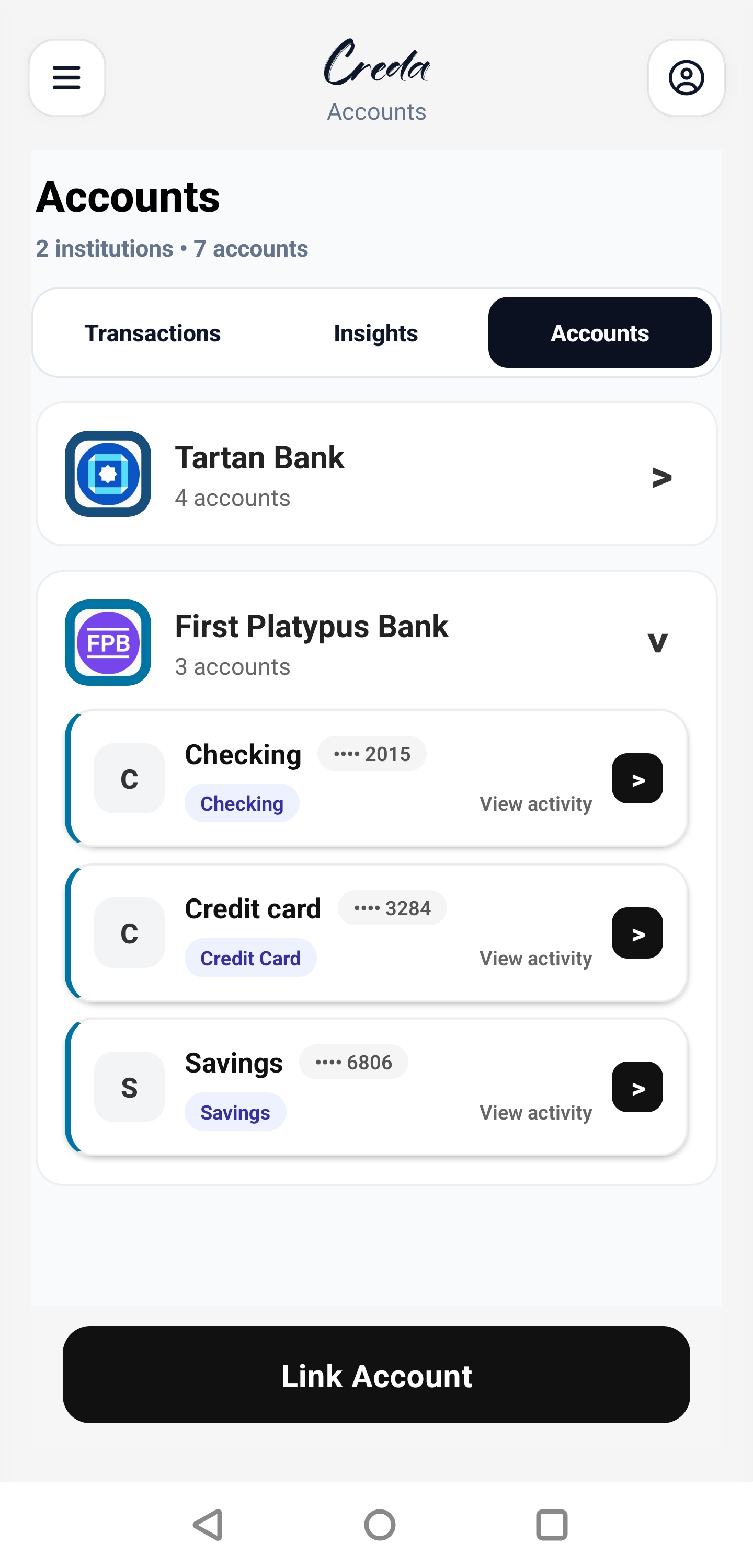This screenshot has height=1568, width=753.
Task: Open activity arrow for Savings account
Action: (636, 1087)
